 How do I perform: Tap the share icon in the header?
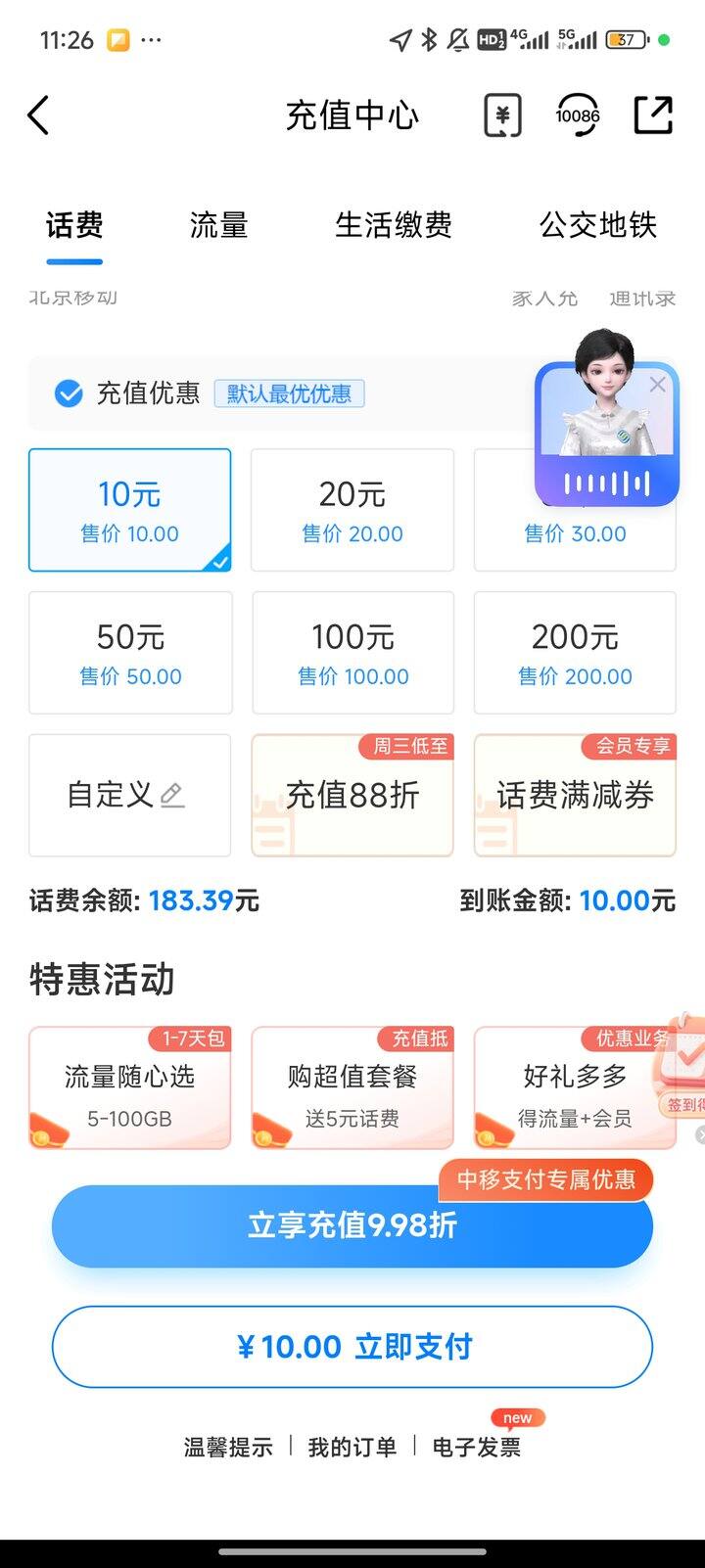(653, 115)
